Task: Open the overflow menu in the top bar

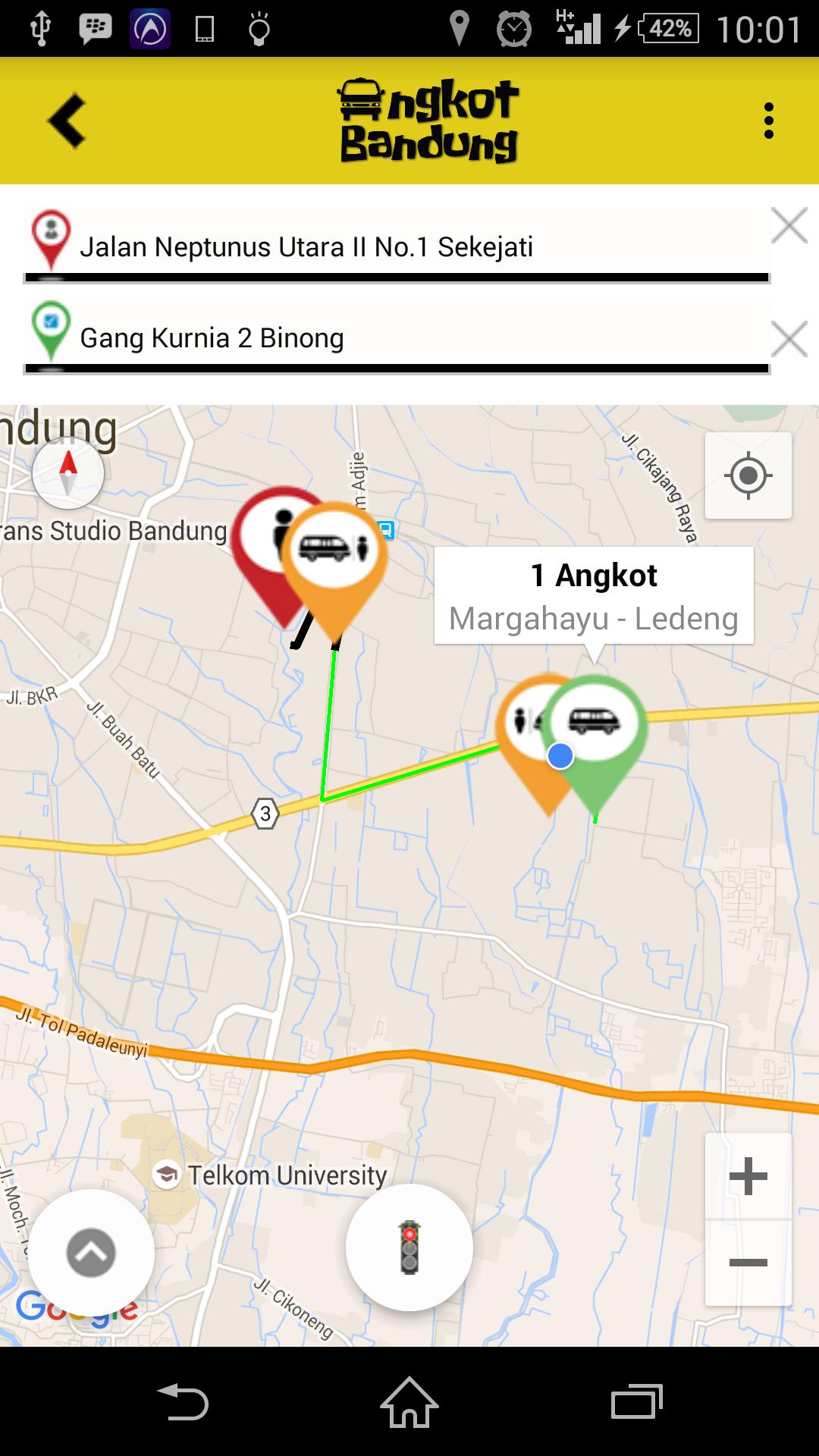Action: point(769,118)
